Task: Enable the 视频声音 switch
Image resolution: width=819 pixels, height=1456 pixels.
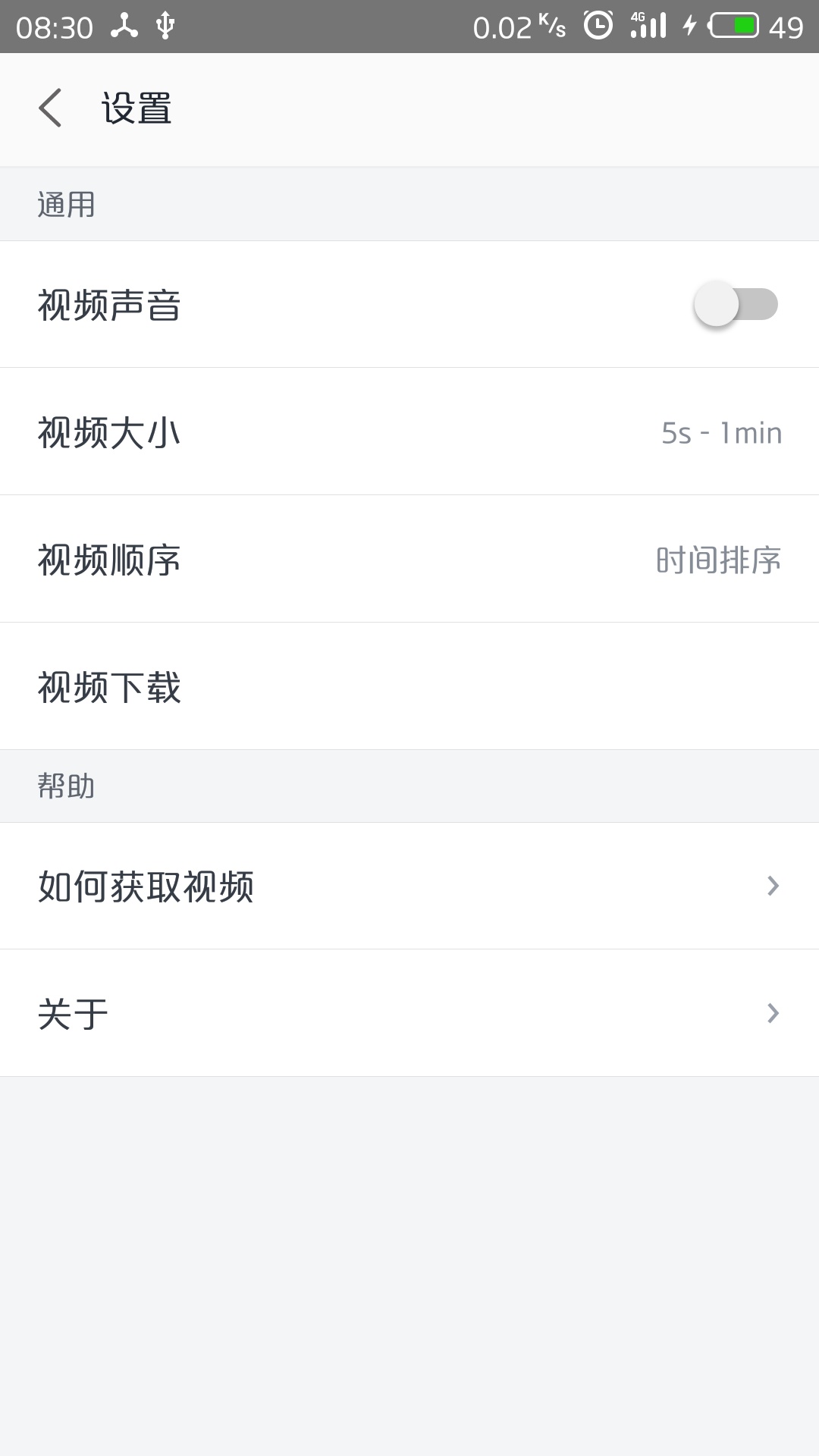Action: [736, 304]
